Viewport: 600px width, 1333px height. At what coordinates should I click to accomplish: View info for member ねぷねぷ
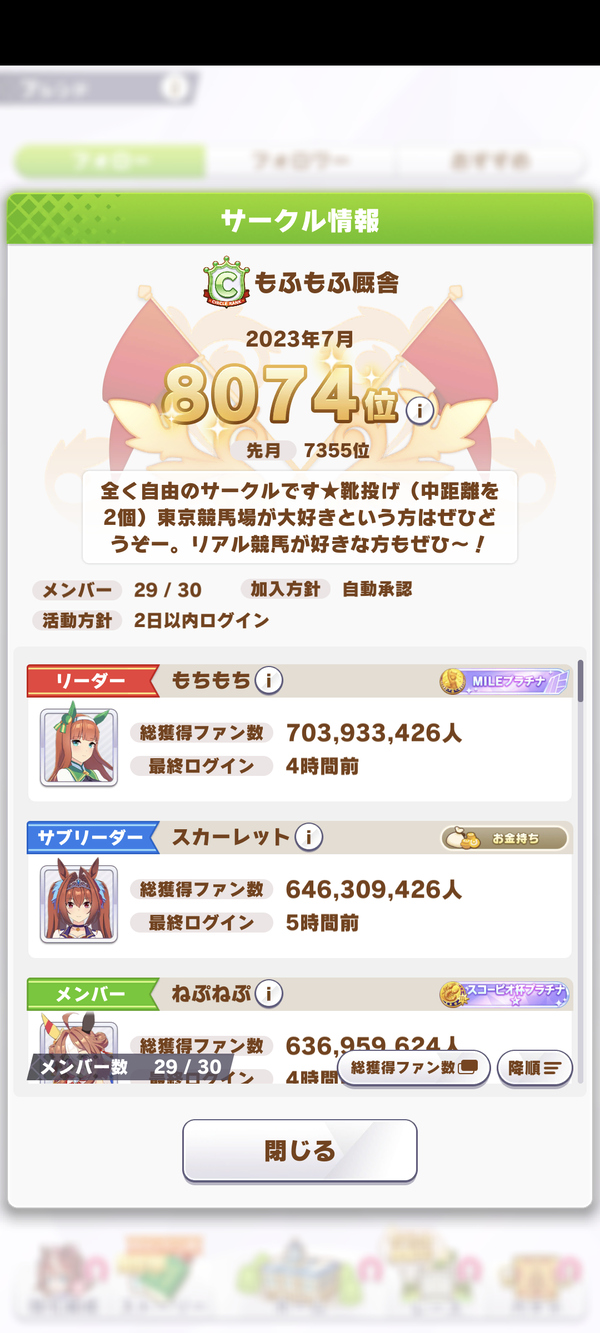coord(268,993)
